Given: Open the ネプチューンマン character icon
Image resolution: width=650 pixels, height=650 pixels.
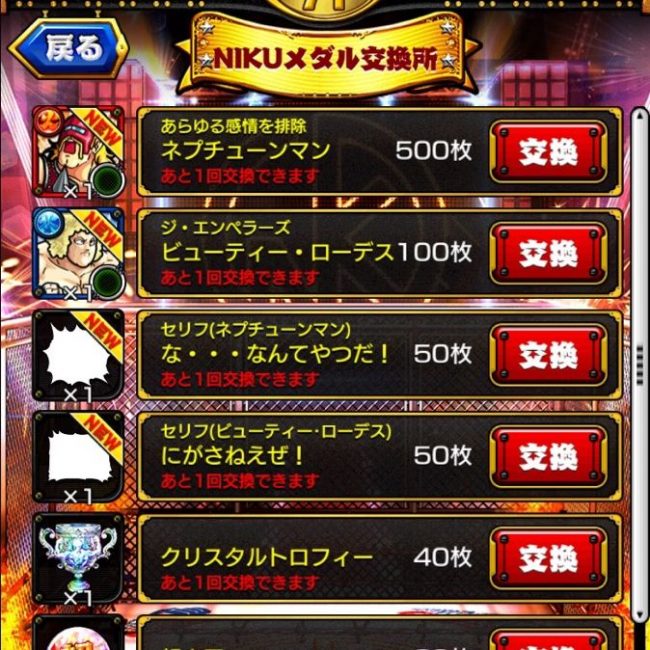Looking at the screenshot, I should point(78,152).
